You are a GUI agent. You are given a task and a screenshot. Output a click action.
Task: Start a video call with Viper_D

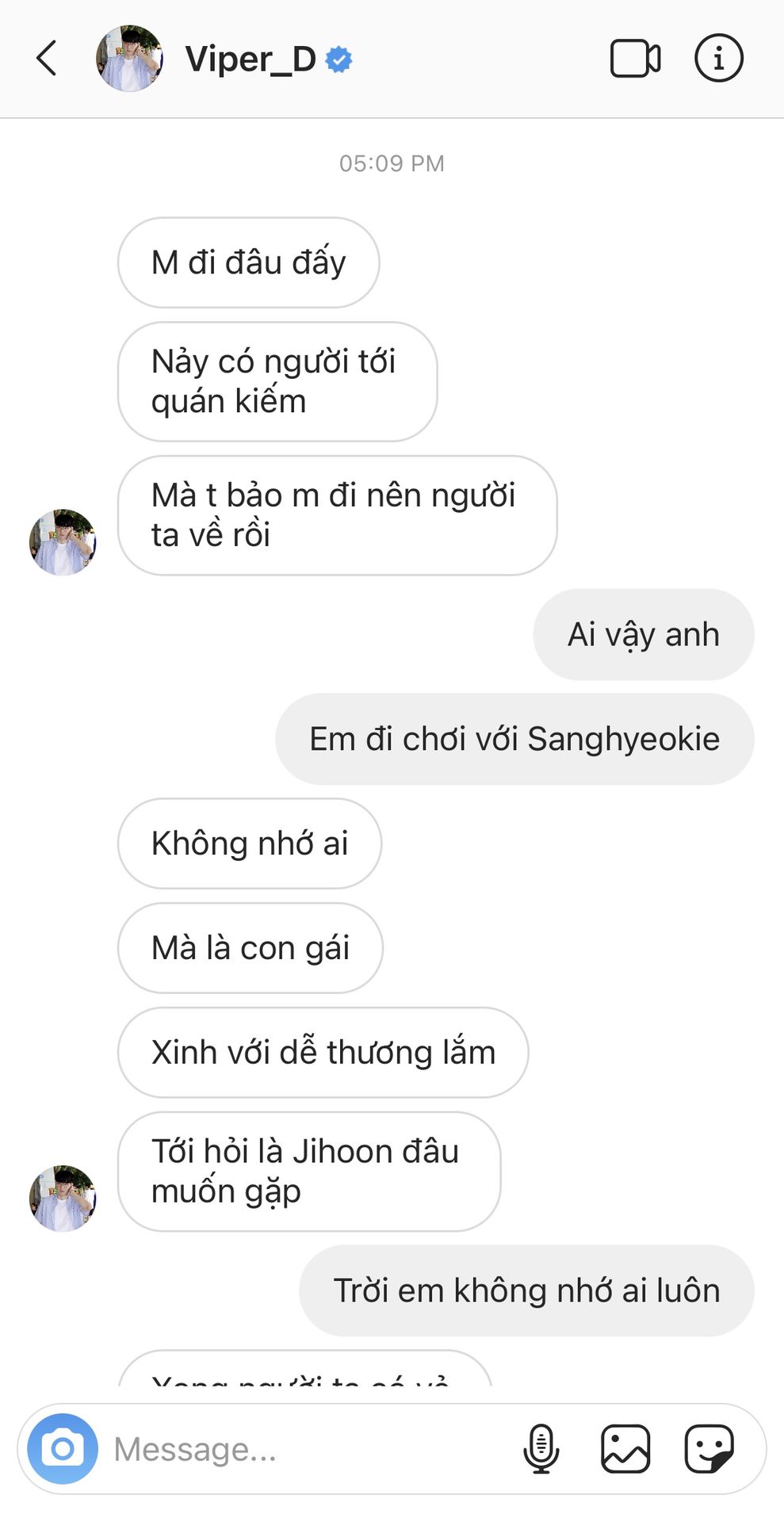pyautogui.click(x=635, y=59)
